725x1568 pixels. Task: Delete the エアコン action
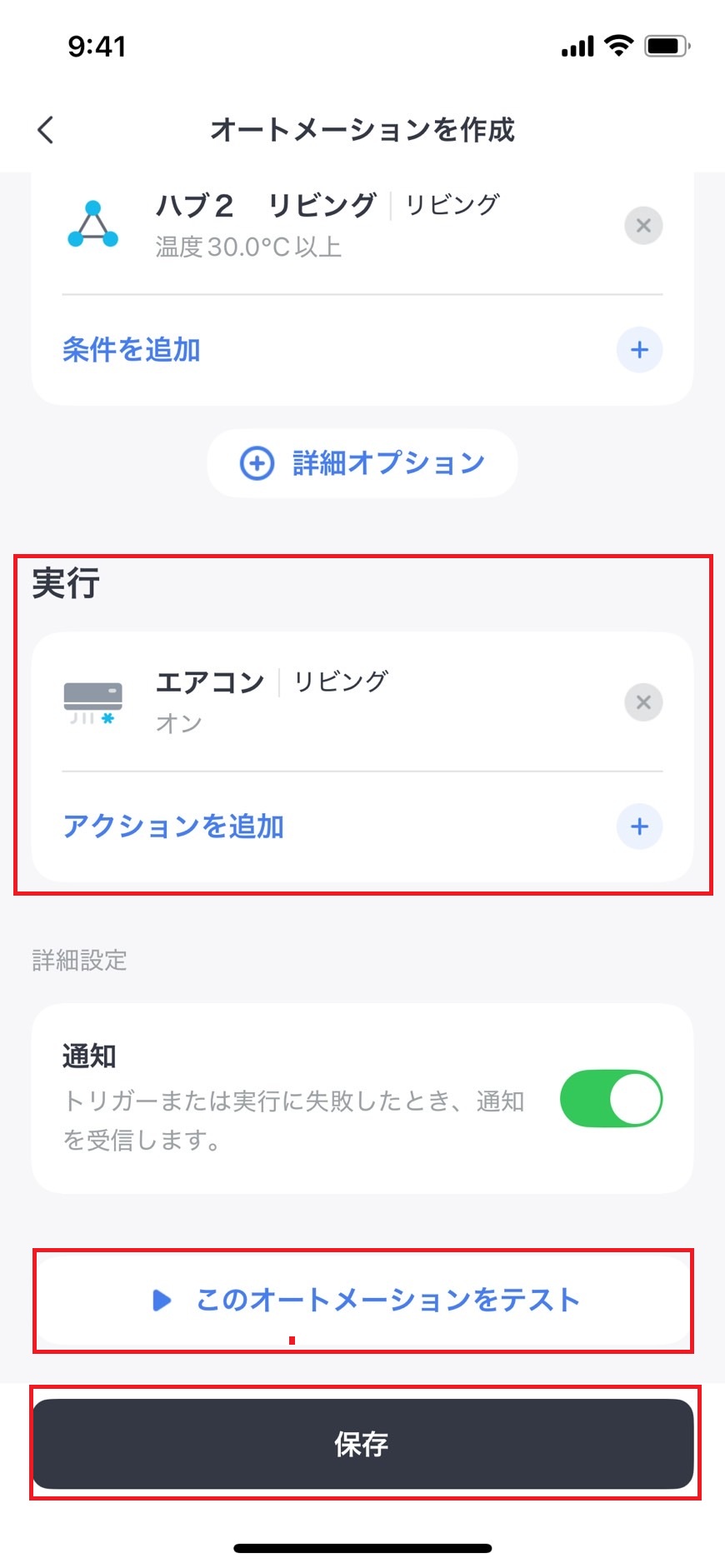pos(642,702)
